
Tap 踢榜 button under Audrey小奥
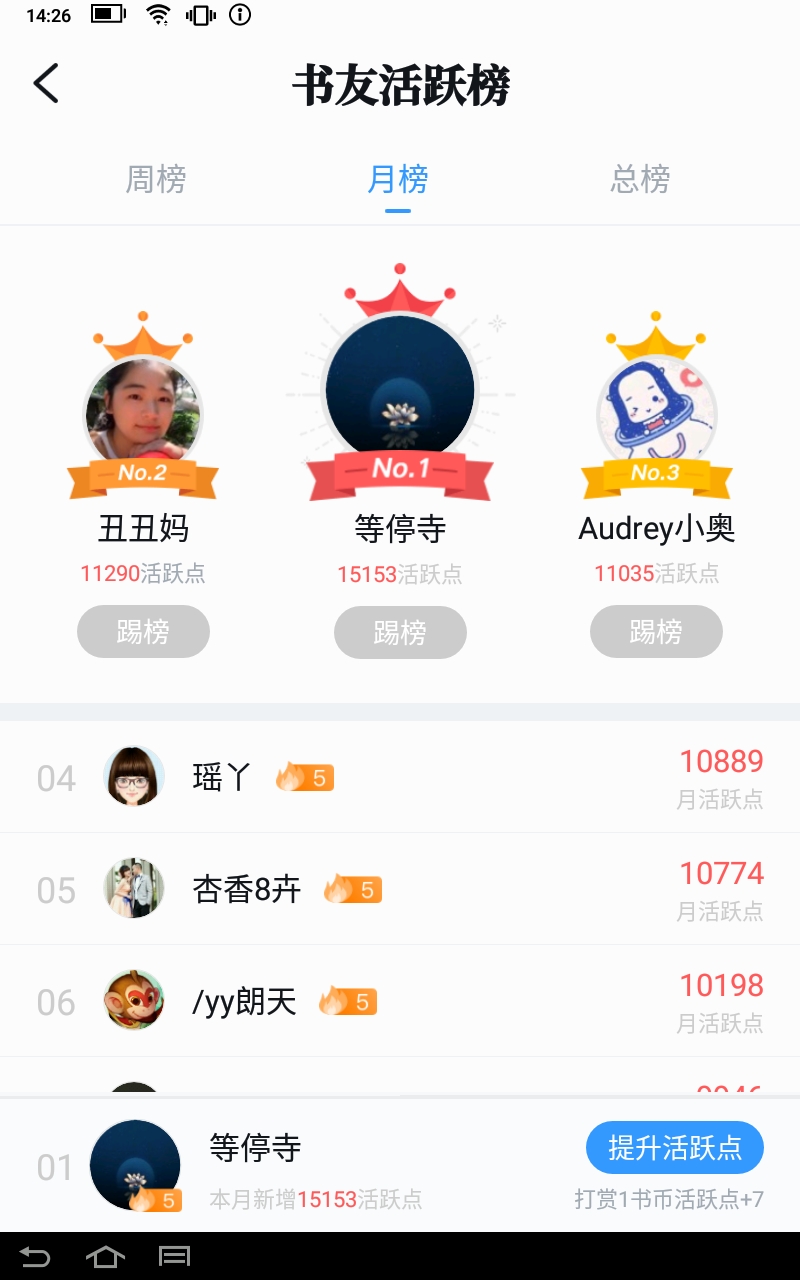pos(656,632)
